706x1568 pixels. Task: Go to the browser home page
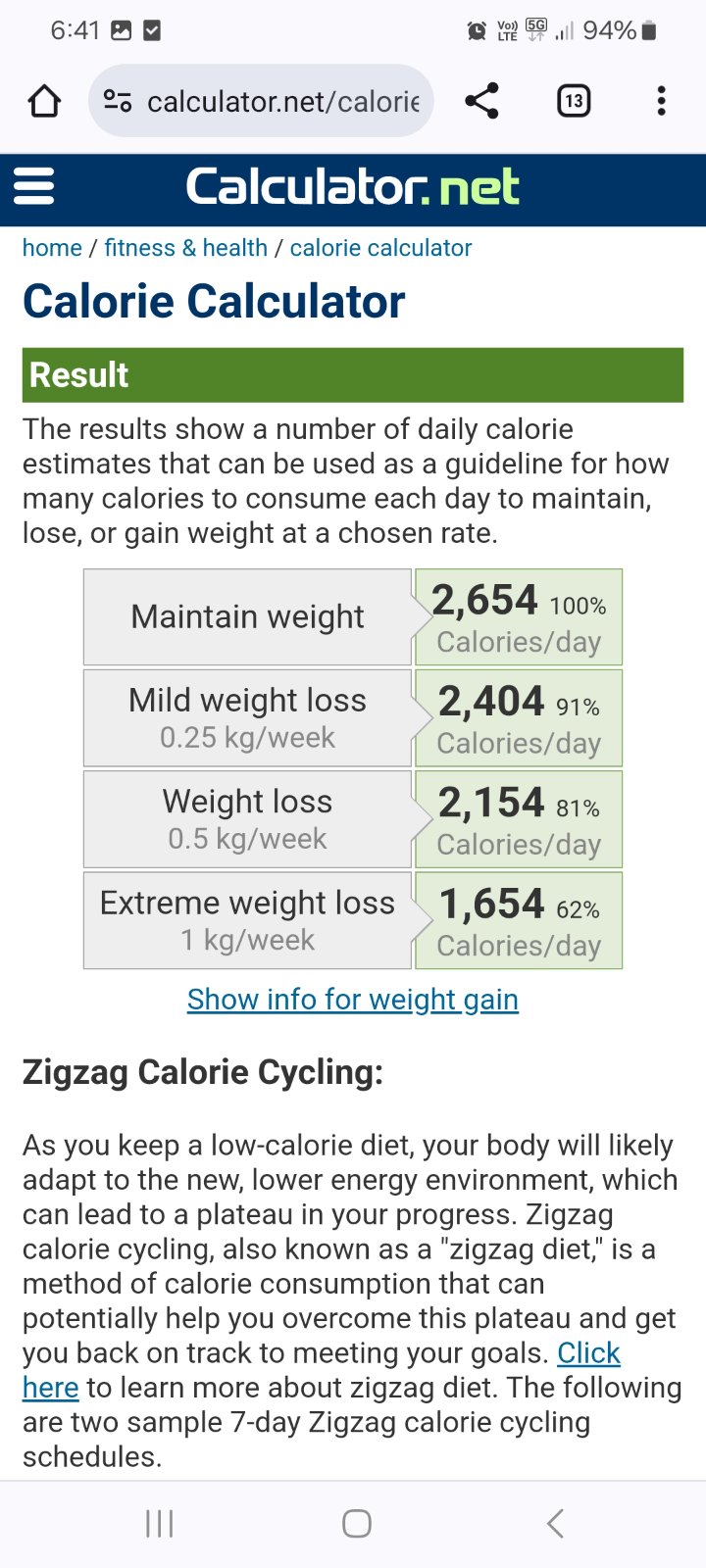tap(44, 101)
